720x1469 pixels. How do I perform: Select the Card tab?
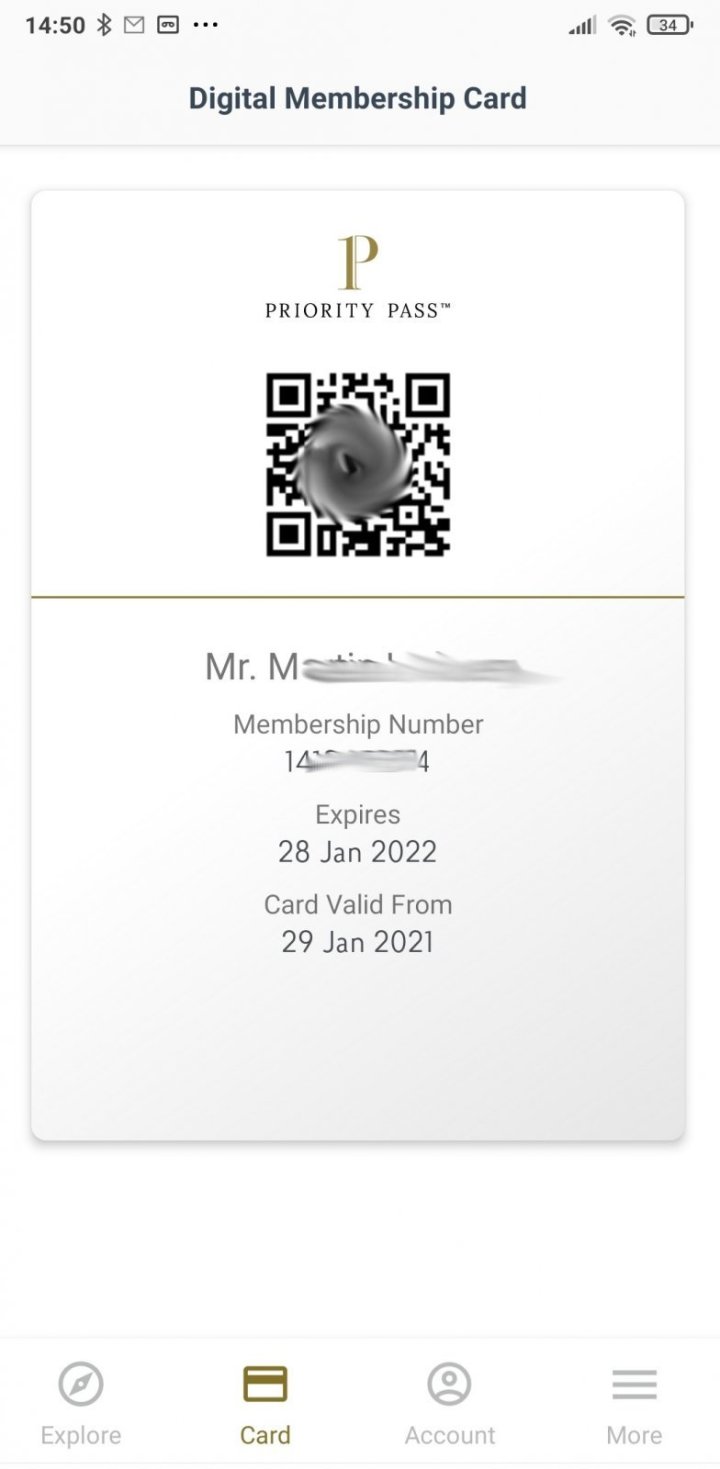coord(265,1403)
